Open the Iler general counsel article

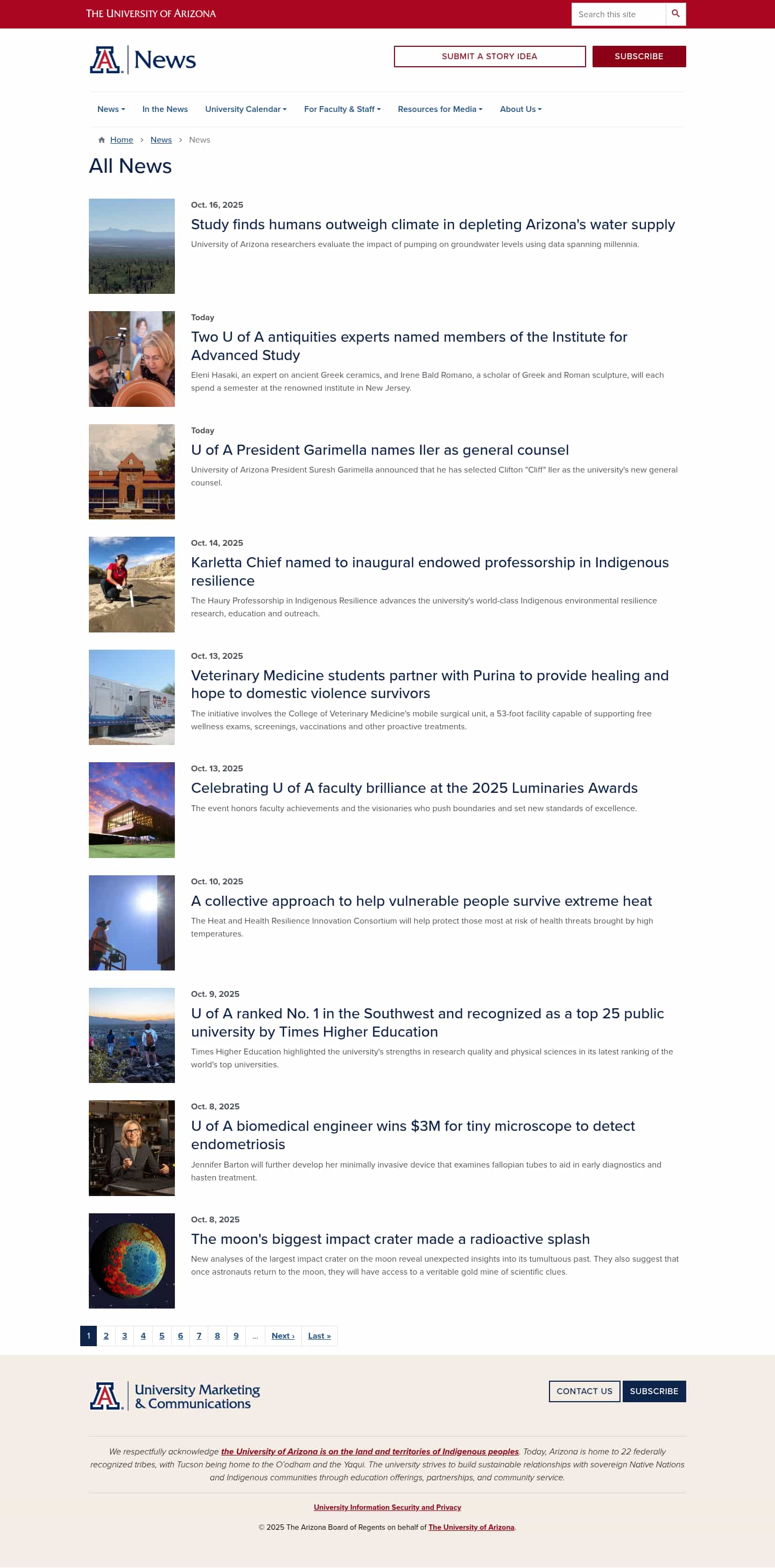[379, 450]
